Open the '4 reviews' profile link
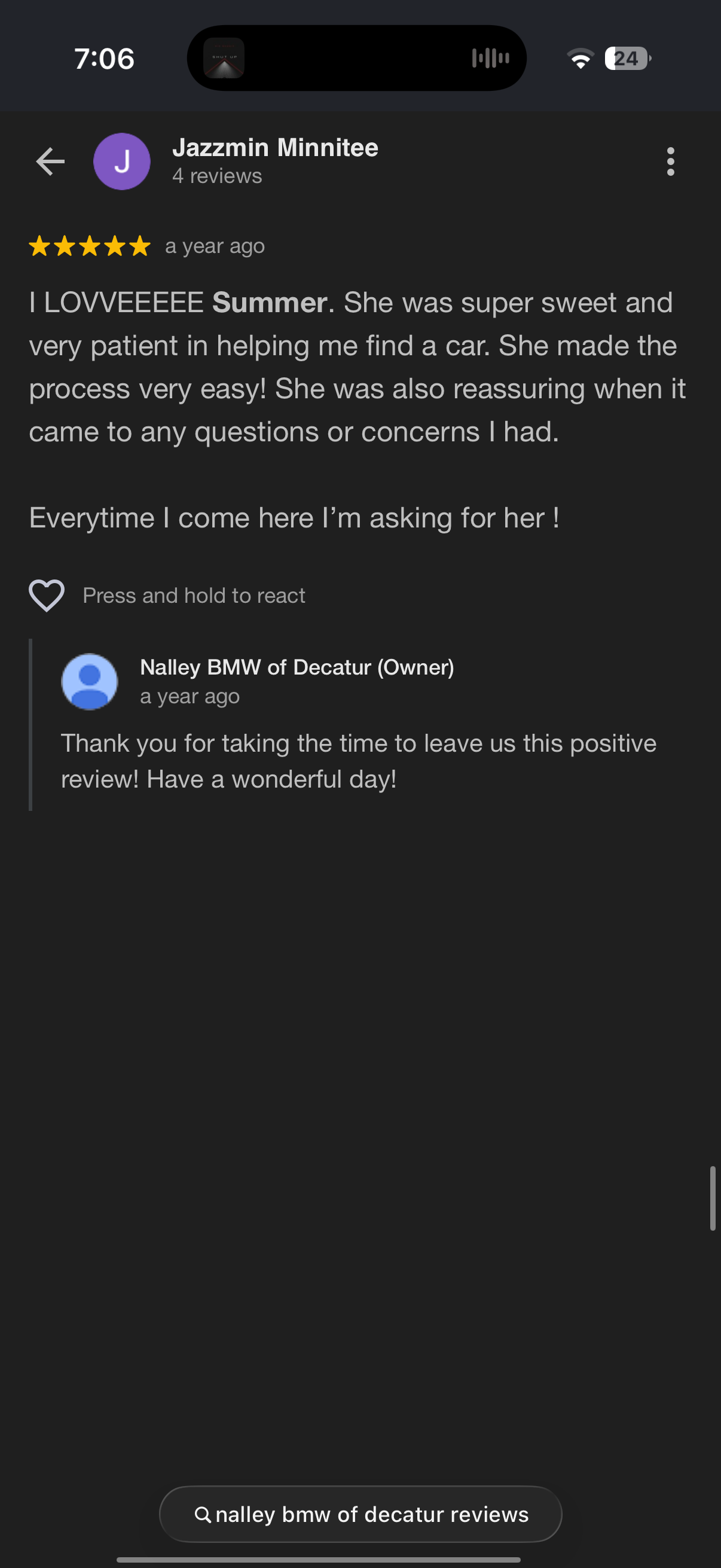Viewport: 721px width, 1568px height. [217, 176]
